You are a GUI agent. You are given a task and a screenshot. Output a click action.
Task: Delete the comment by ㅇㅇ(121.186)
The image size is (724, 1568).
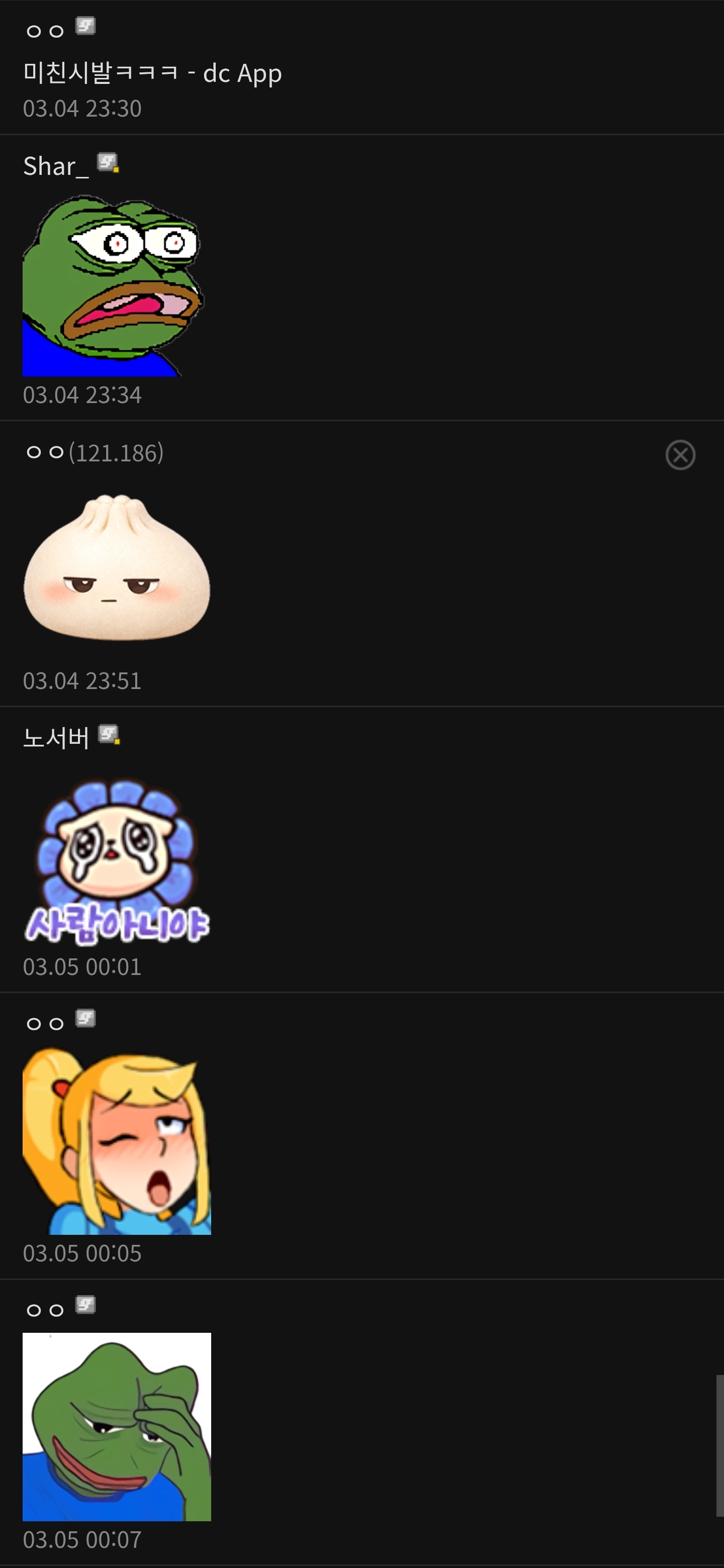[x=680, y=455]
